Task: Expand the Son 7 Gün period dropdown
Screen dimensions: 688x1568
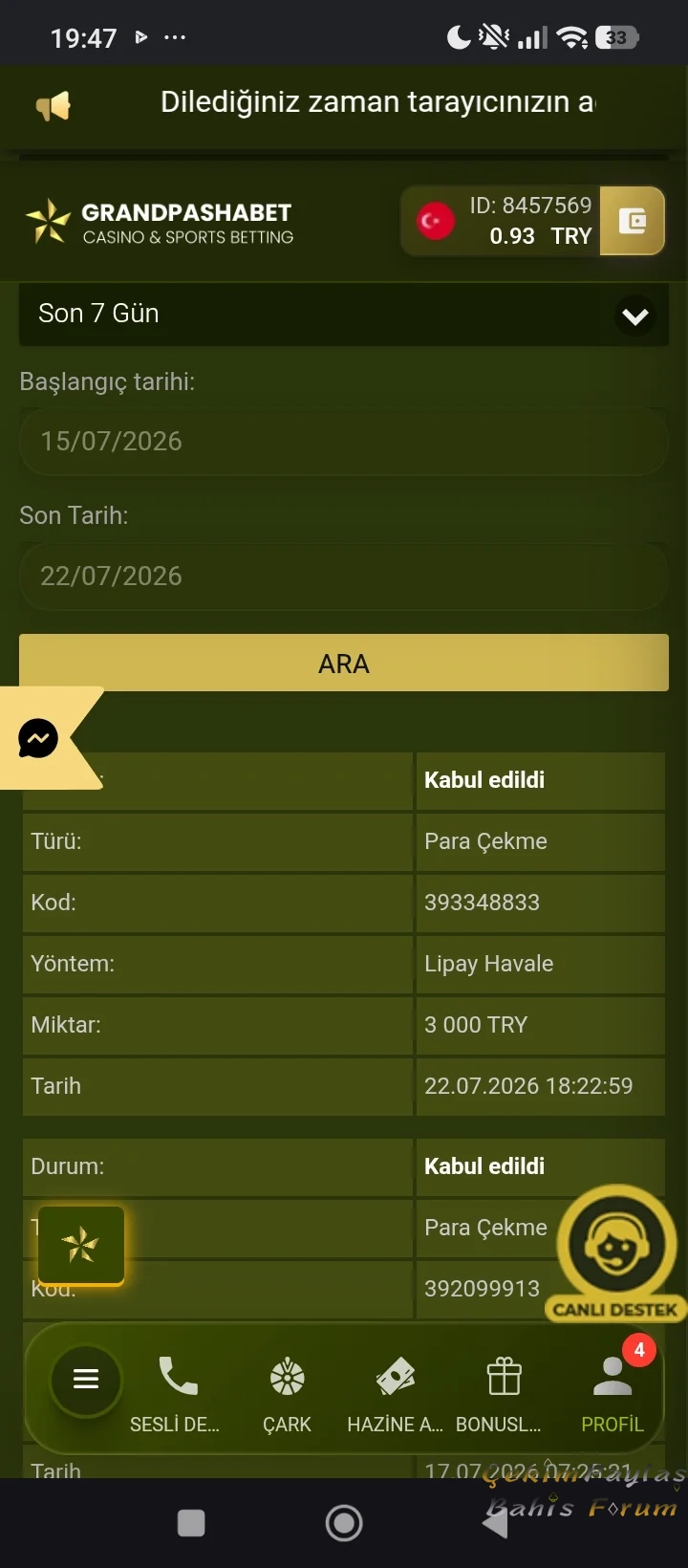Action: (x=344, y=314)
